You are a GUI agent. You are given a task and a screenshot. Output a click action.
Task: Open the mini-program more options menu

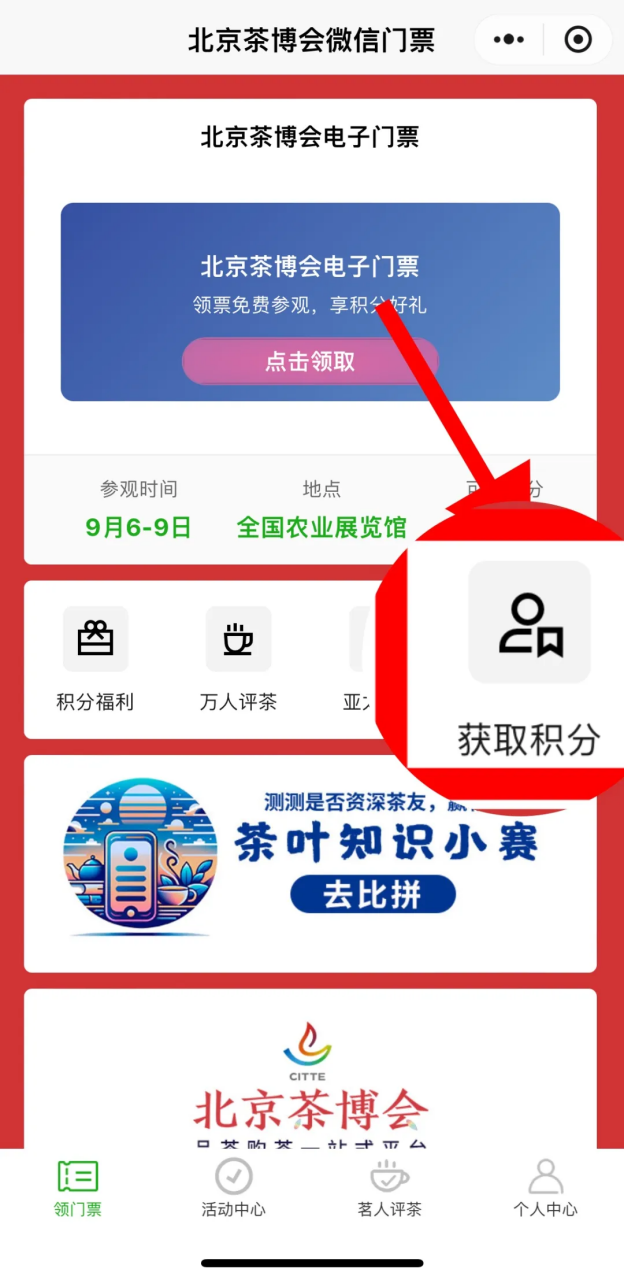tap(509, 40)
